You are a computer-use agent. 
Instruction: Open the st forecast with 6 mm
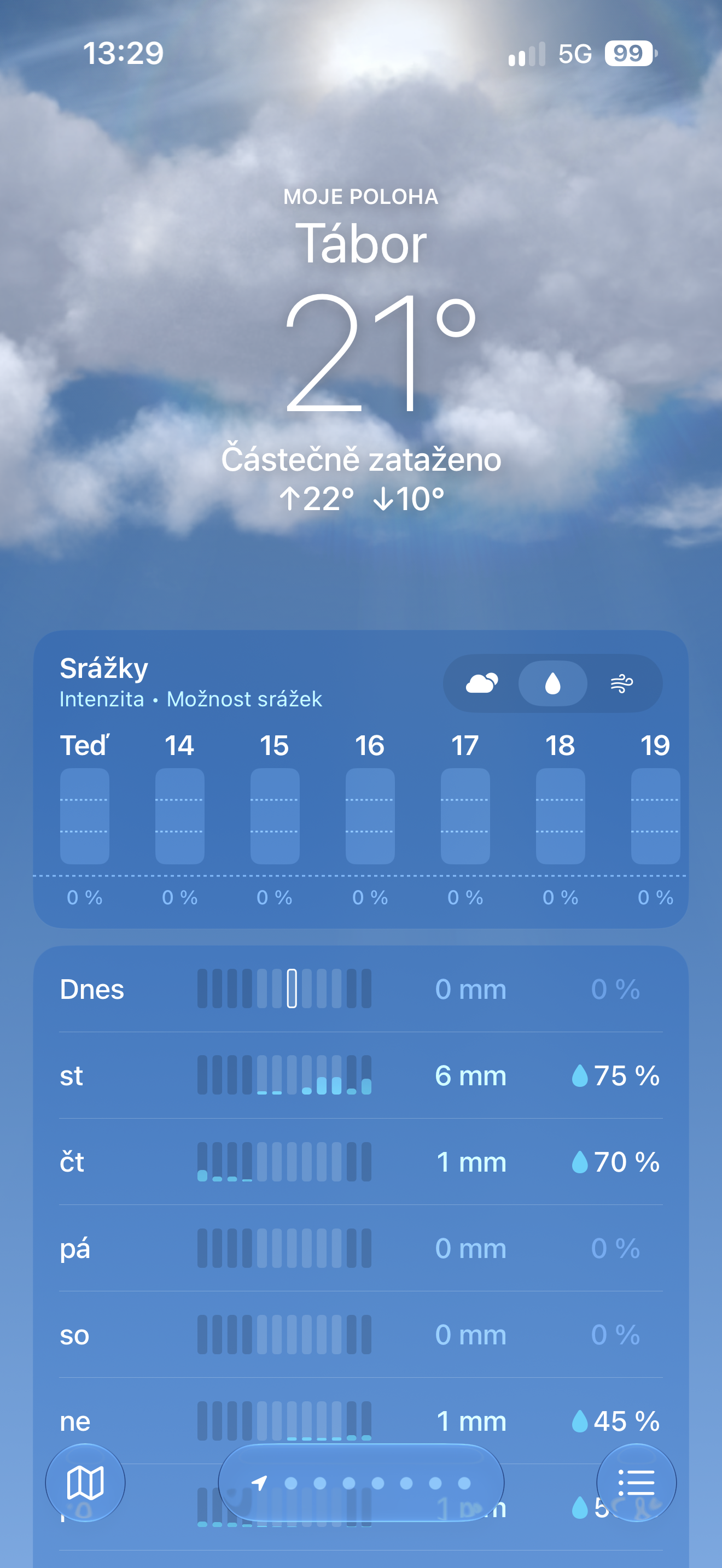click(x=361, y=1075)
